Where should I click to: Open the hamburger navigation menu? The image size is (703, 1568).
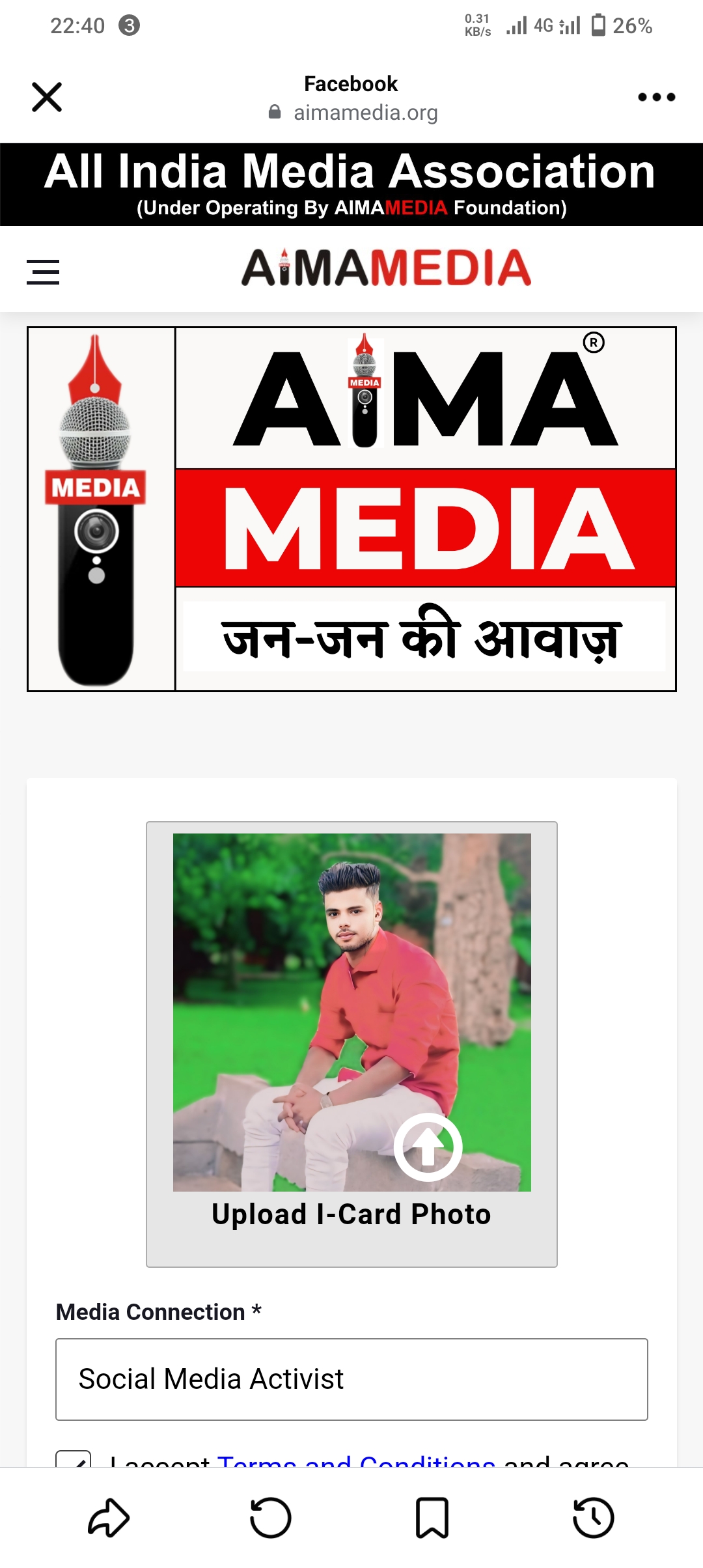pos(43,272)
